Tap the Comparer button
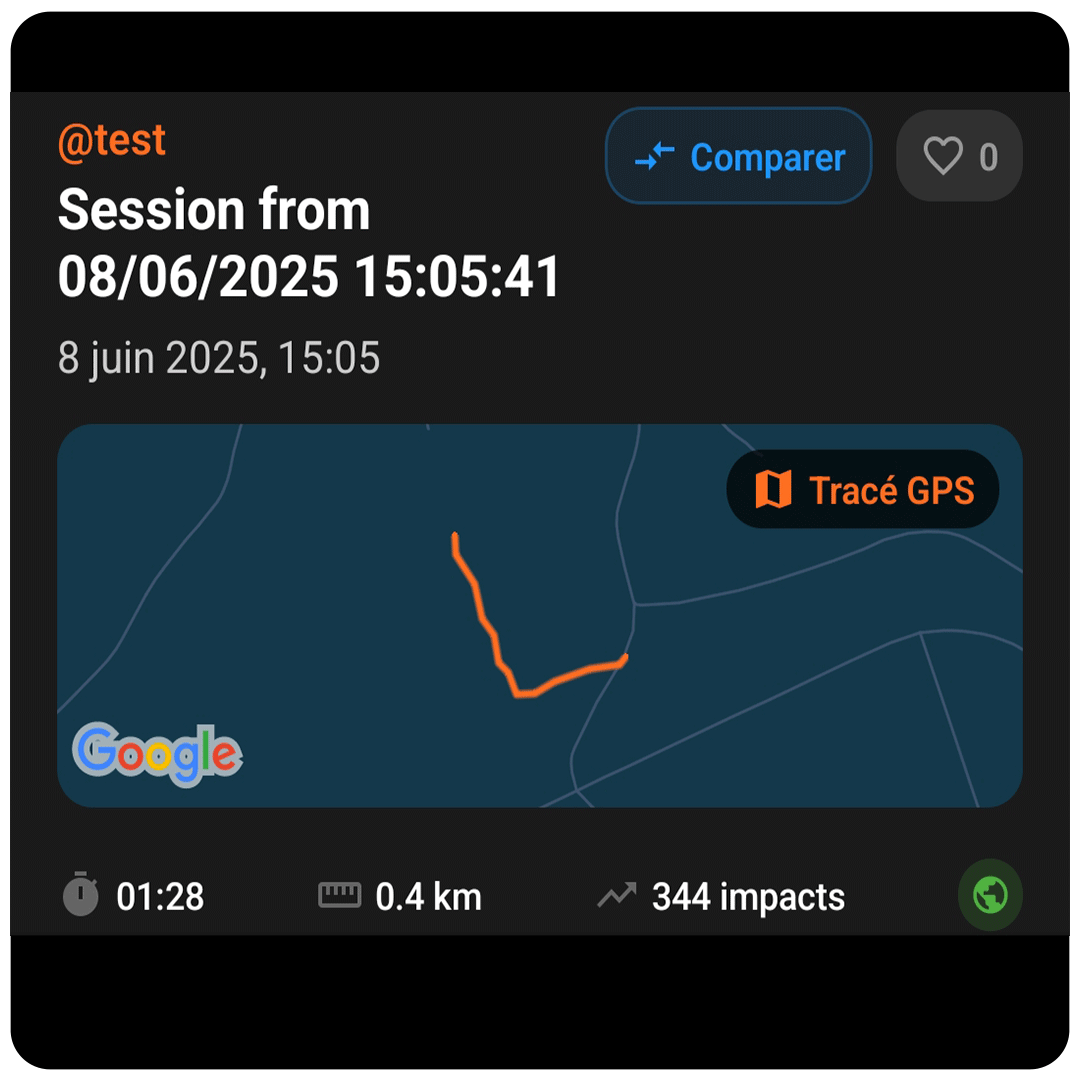1080x1080 pixels. (738, 157)
